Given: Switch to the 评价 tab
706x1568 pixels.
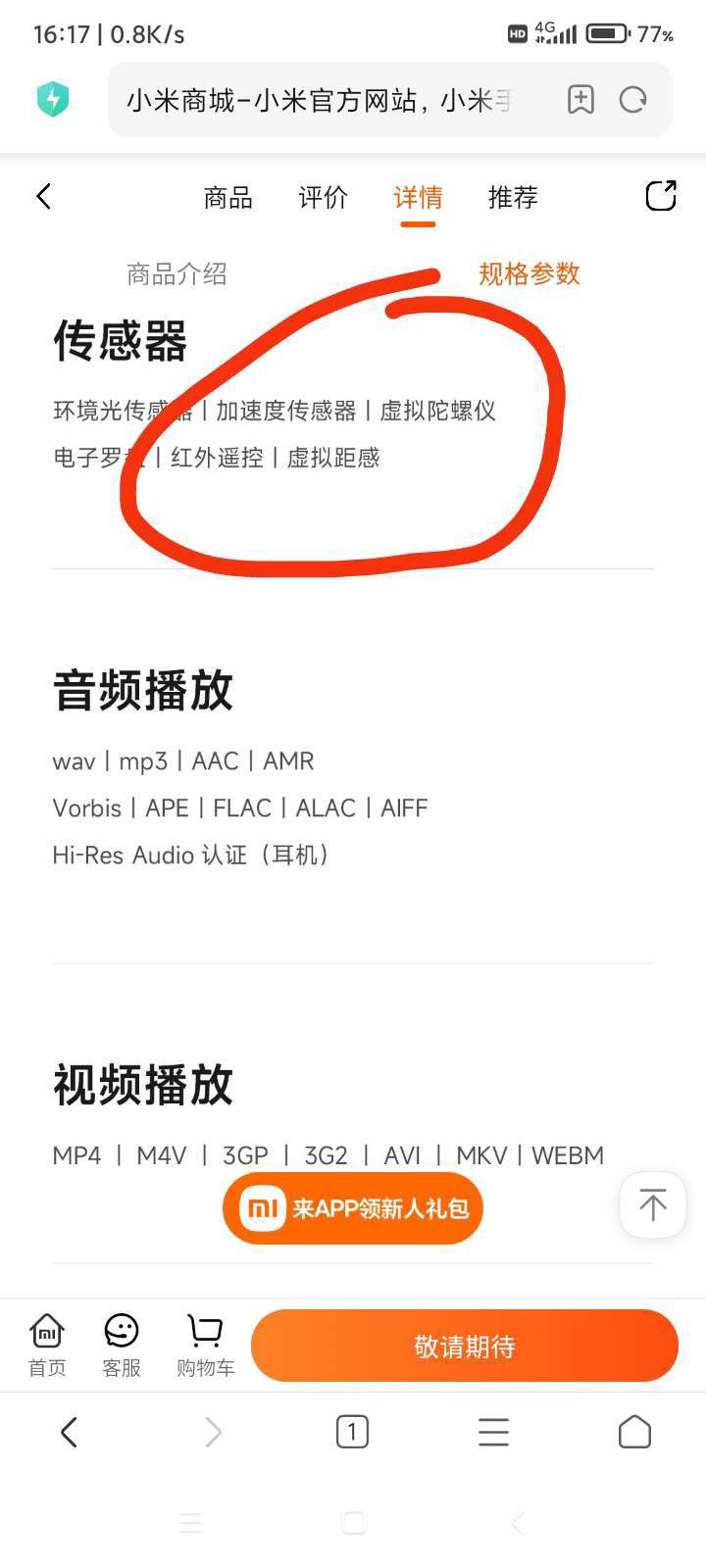Looking at the screenshot, I should [x=323, y=197].
